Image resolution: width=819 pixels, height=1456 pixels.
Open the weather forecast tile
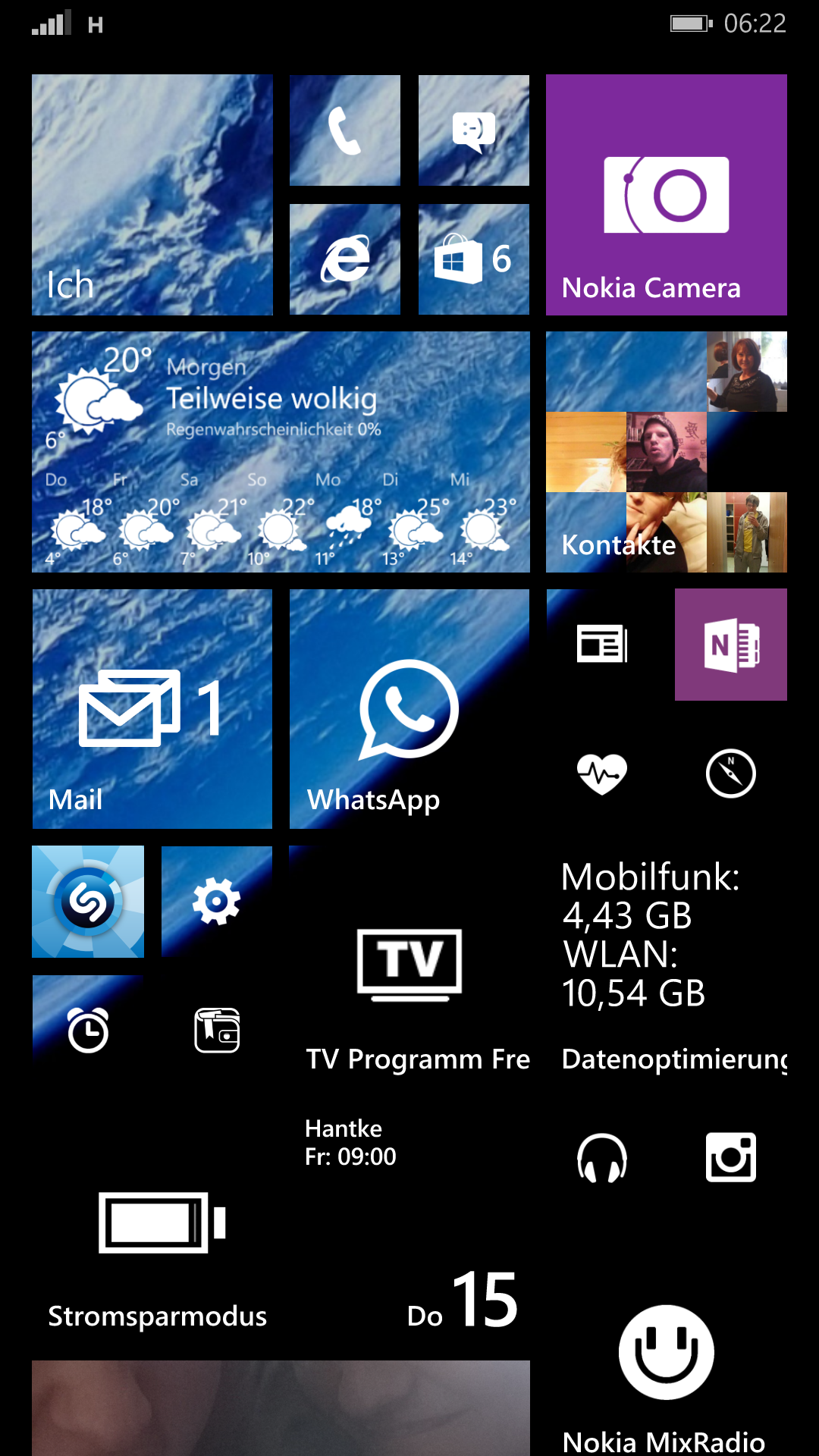tap(281, 452)
